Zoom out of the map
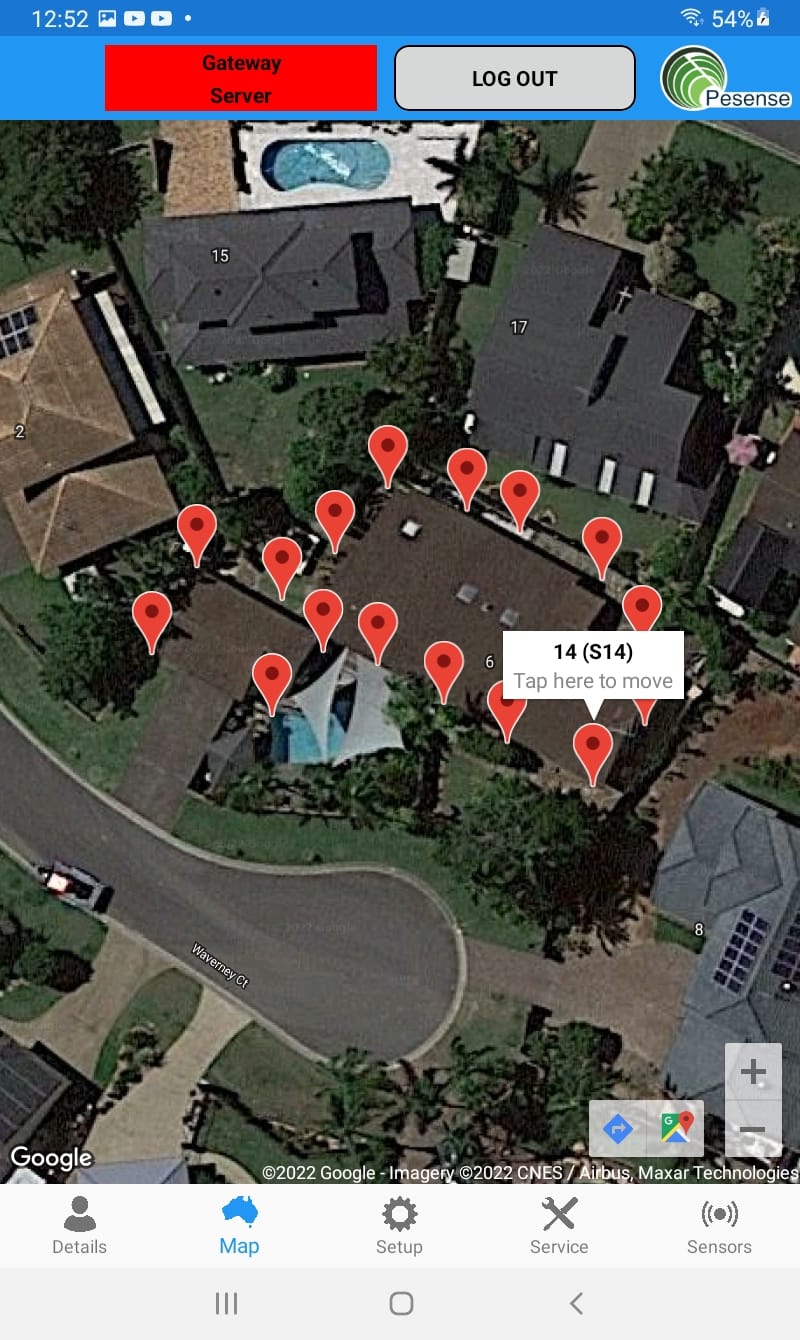The image size is (800, 1340). (x=752, y=1130)
